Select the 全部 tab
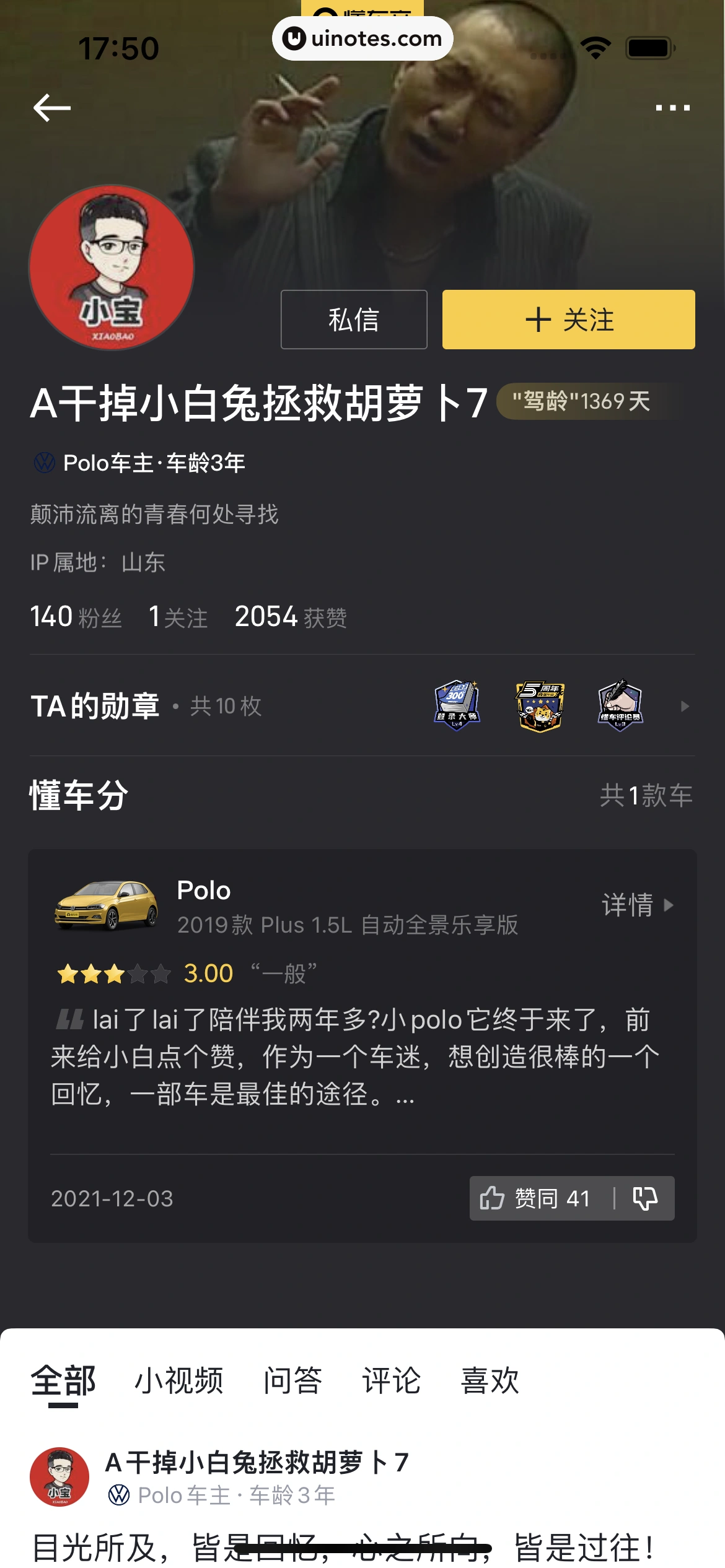This screenshot has height=1568, width=725. (x=63, y=1380)
